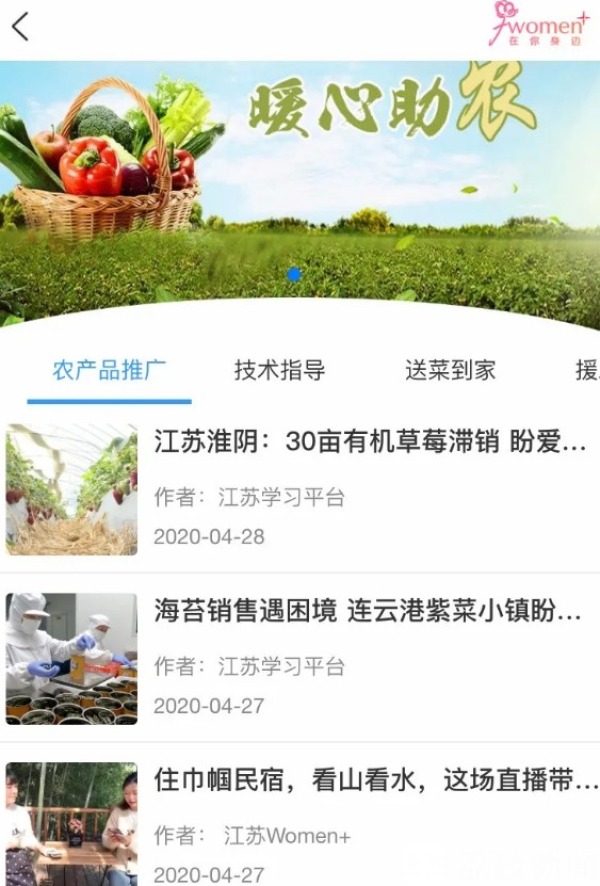This screenshot has width=600, height=886.
Task: Switch to the 送菜到家 tab
Action: (450, 370)
